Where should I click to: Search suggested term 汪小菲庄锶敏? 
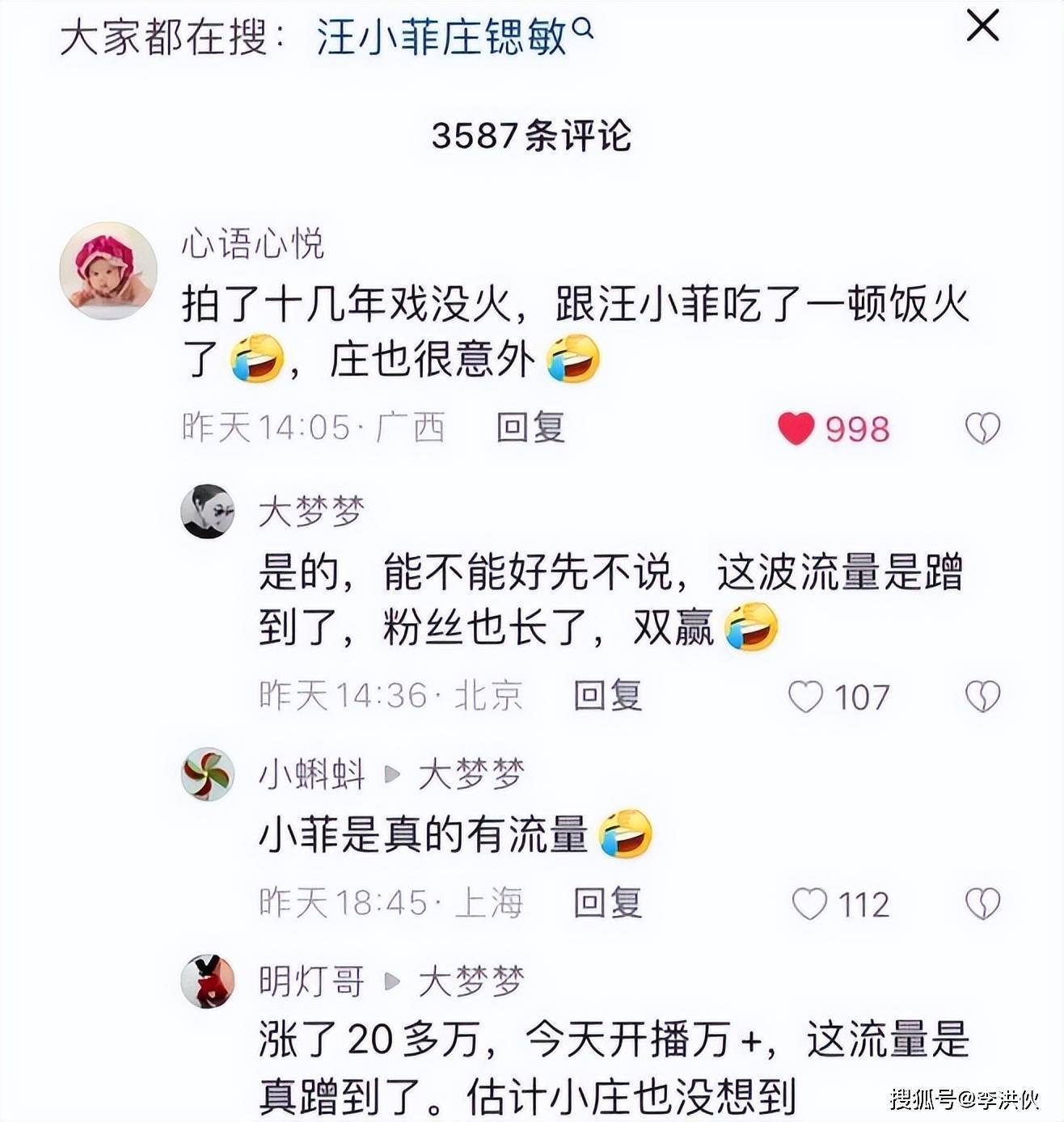pyautogui.click(x=453, y=38)
